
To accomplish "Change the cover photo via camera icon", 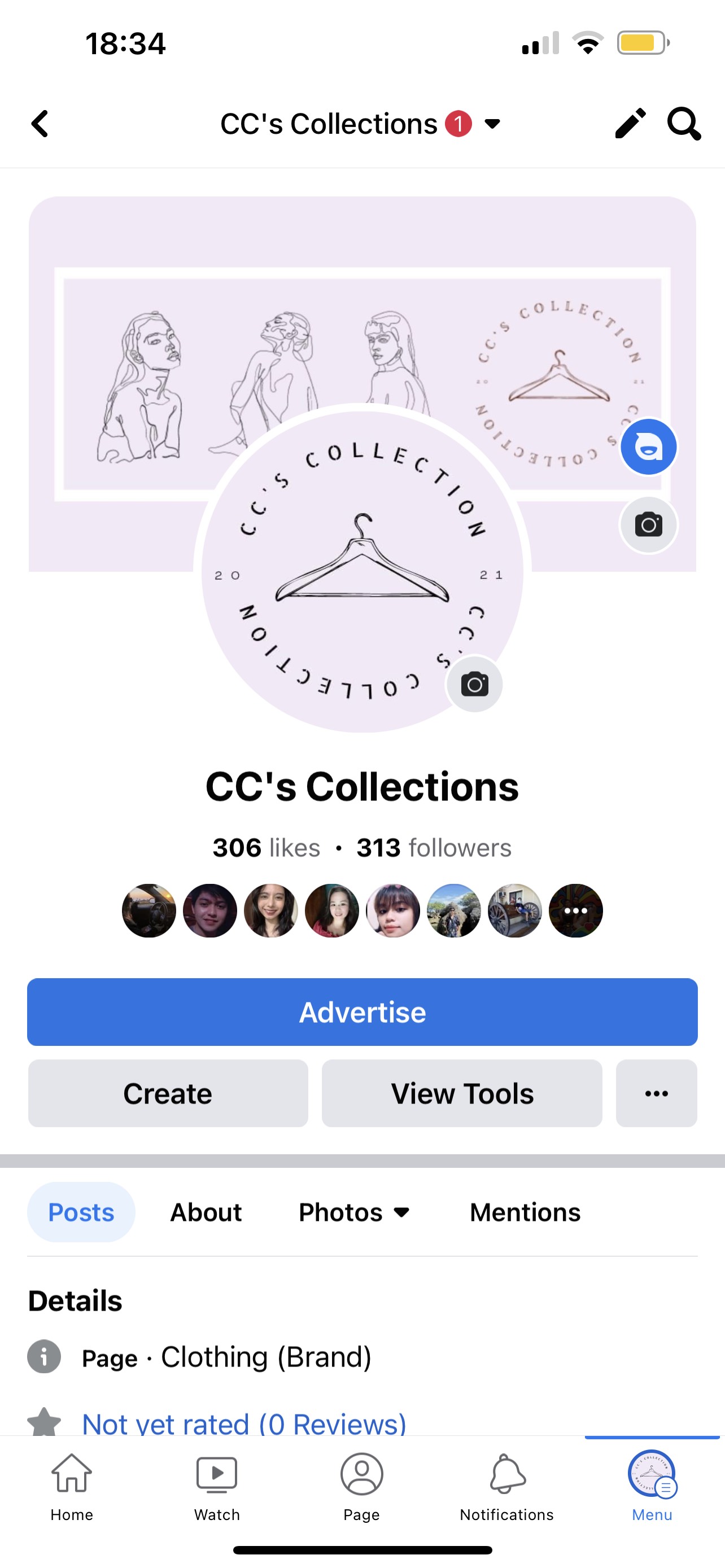I will click(x=648, y=524).
